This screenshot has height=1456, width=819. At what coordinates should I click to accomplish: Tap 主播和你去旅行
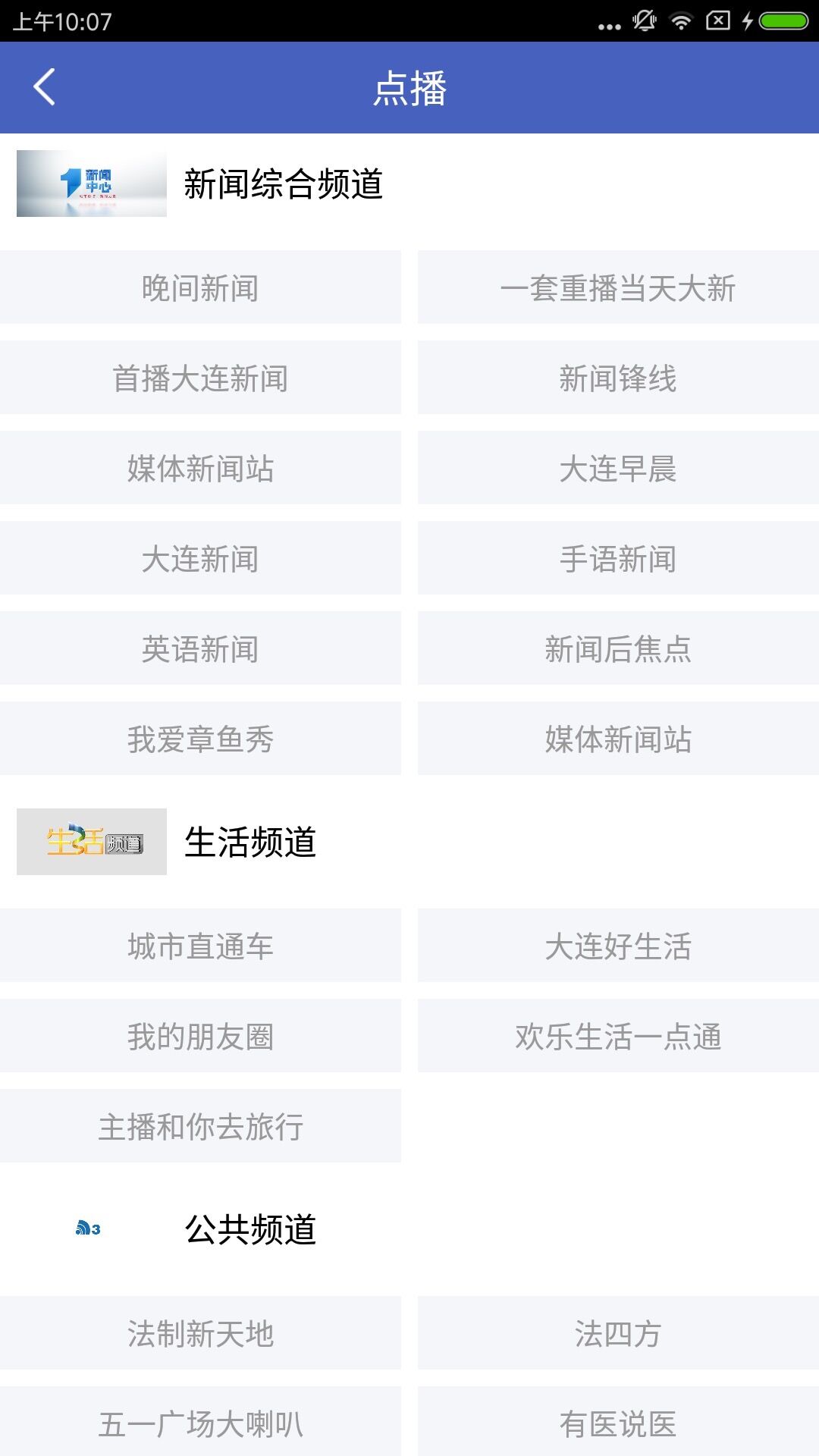click(200, 1126)
